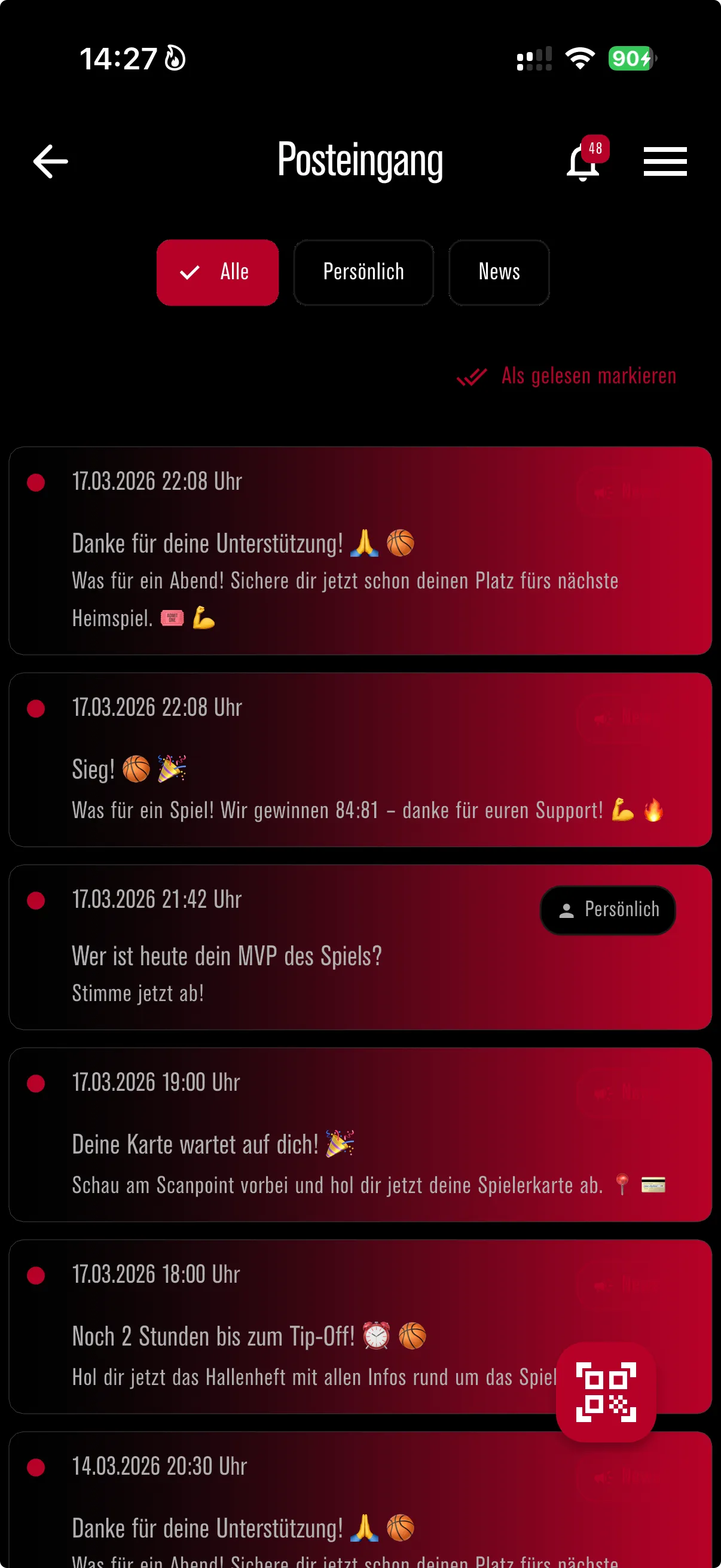This screenshot has height=1568, width=721.
Task: Open the QR code scanner button
Action: tap(606, 1392)
